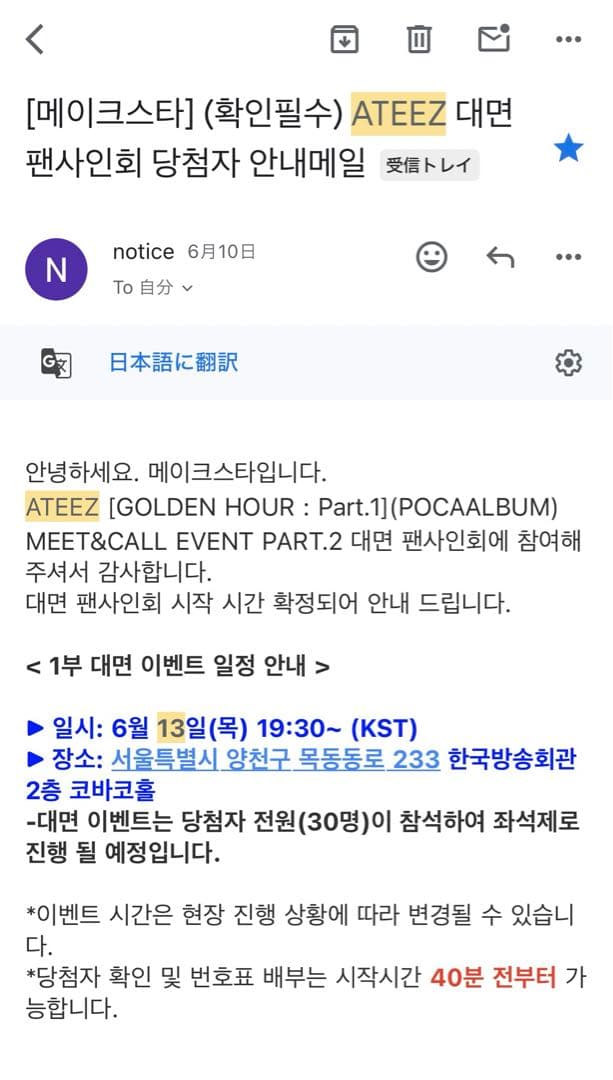This screenshot has width=613, height=1080.
Task: Unstar this email
Action: [x=568, y=150]
